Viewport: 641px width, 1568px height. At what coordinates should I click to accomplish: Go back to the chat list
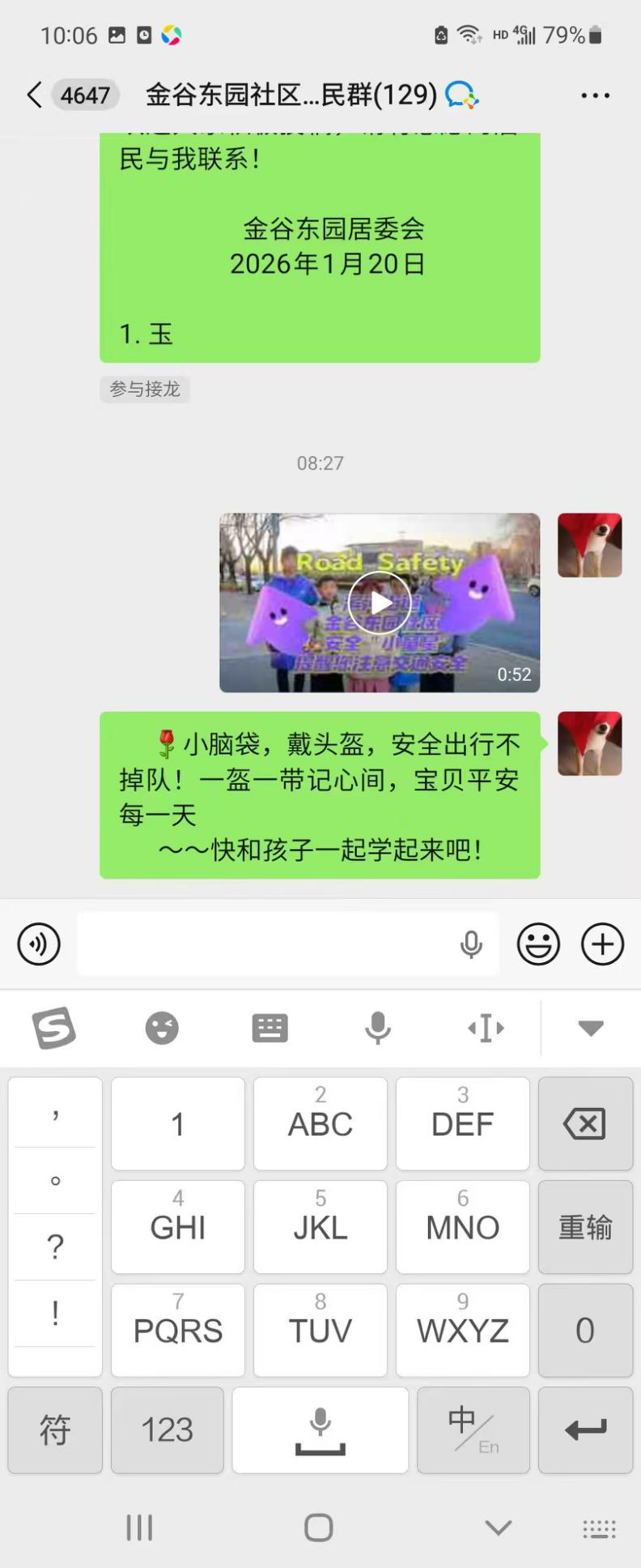(x=34, y=95)
